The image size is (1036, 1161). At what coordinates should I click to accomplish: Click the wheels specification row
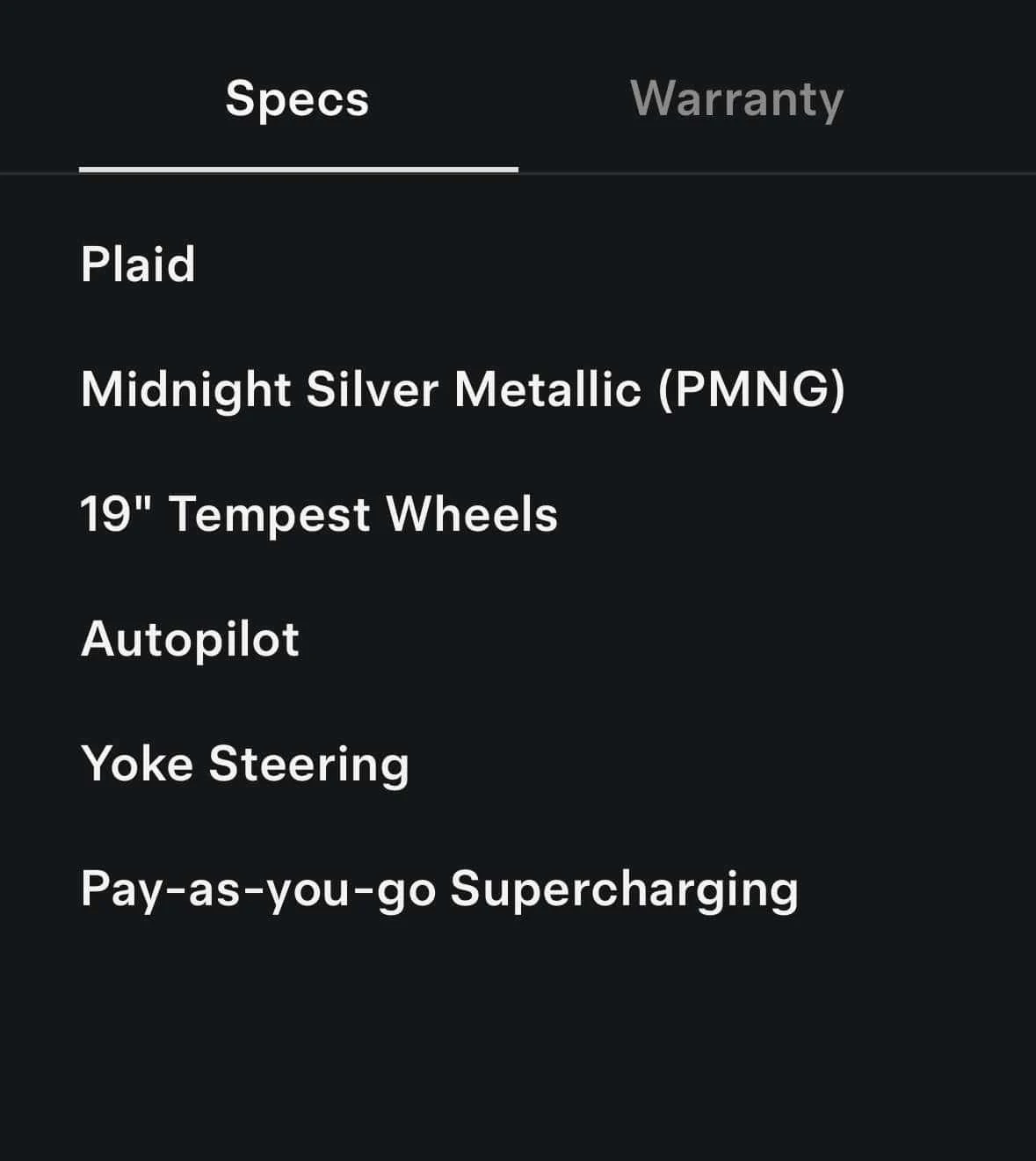tap(318, 514)
